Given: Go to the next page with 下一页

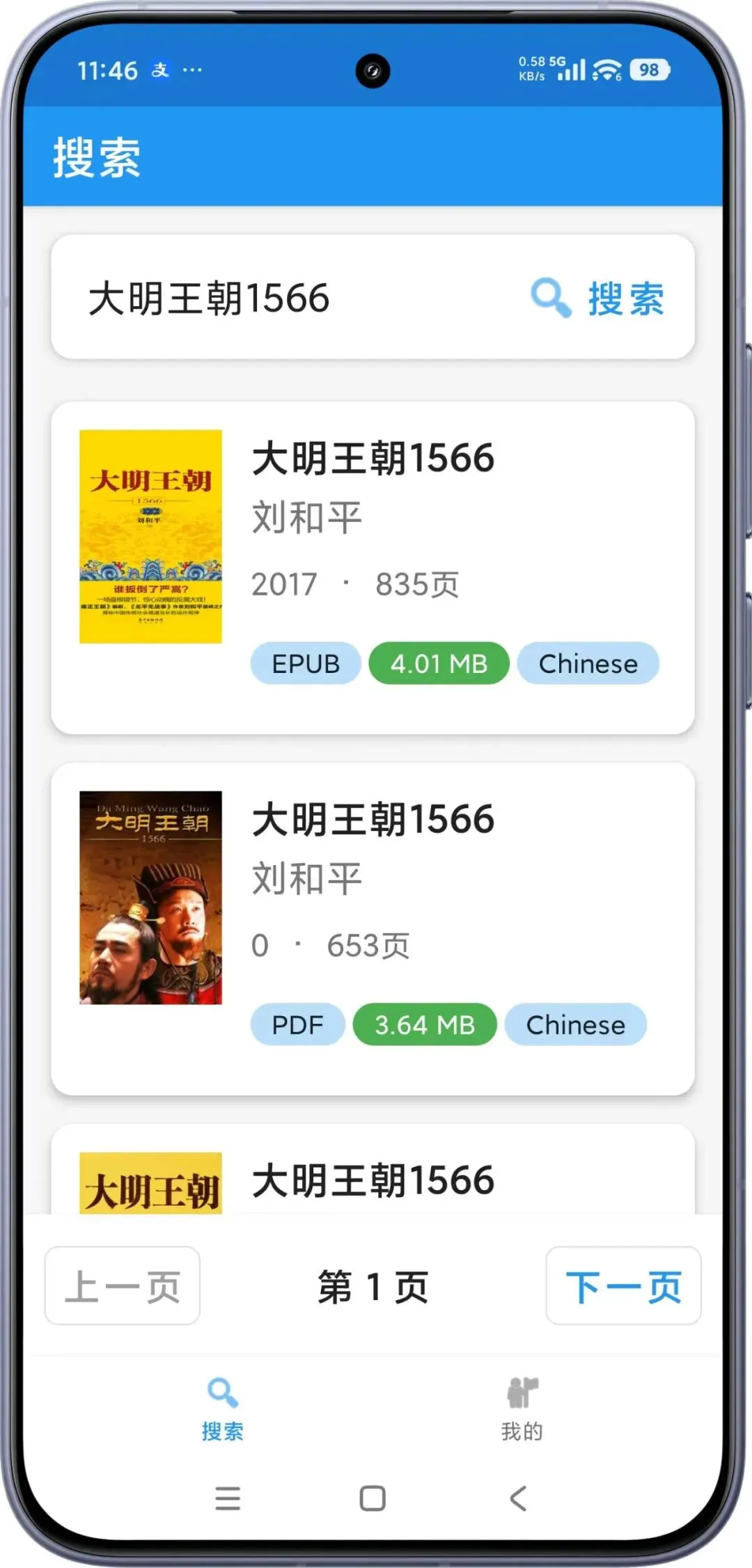Looking at the screenshot, I should coord(623,1285).
